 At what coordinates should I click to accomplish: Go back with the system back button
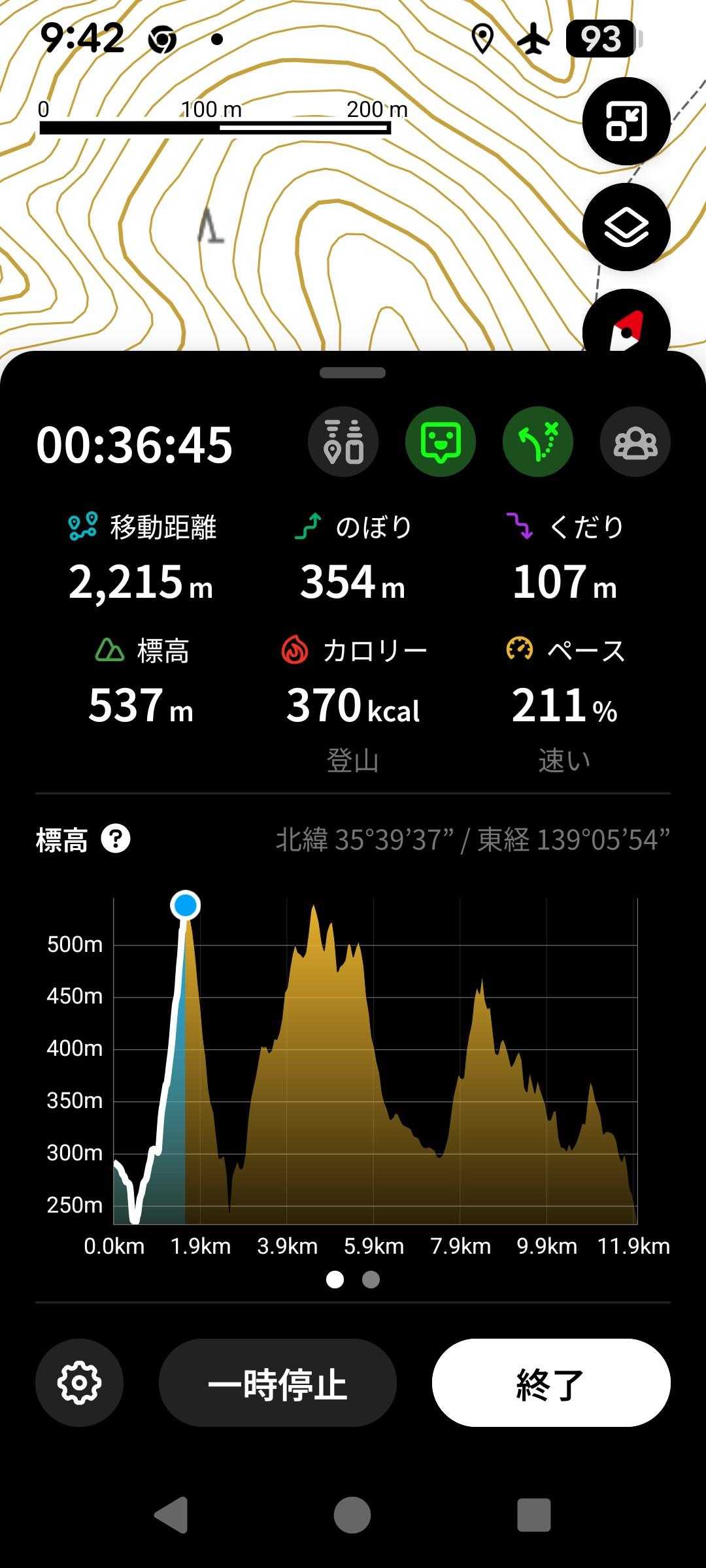coord(171,1514)
